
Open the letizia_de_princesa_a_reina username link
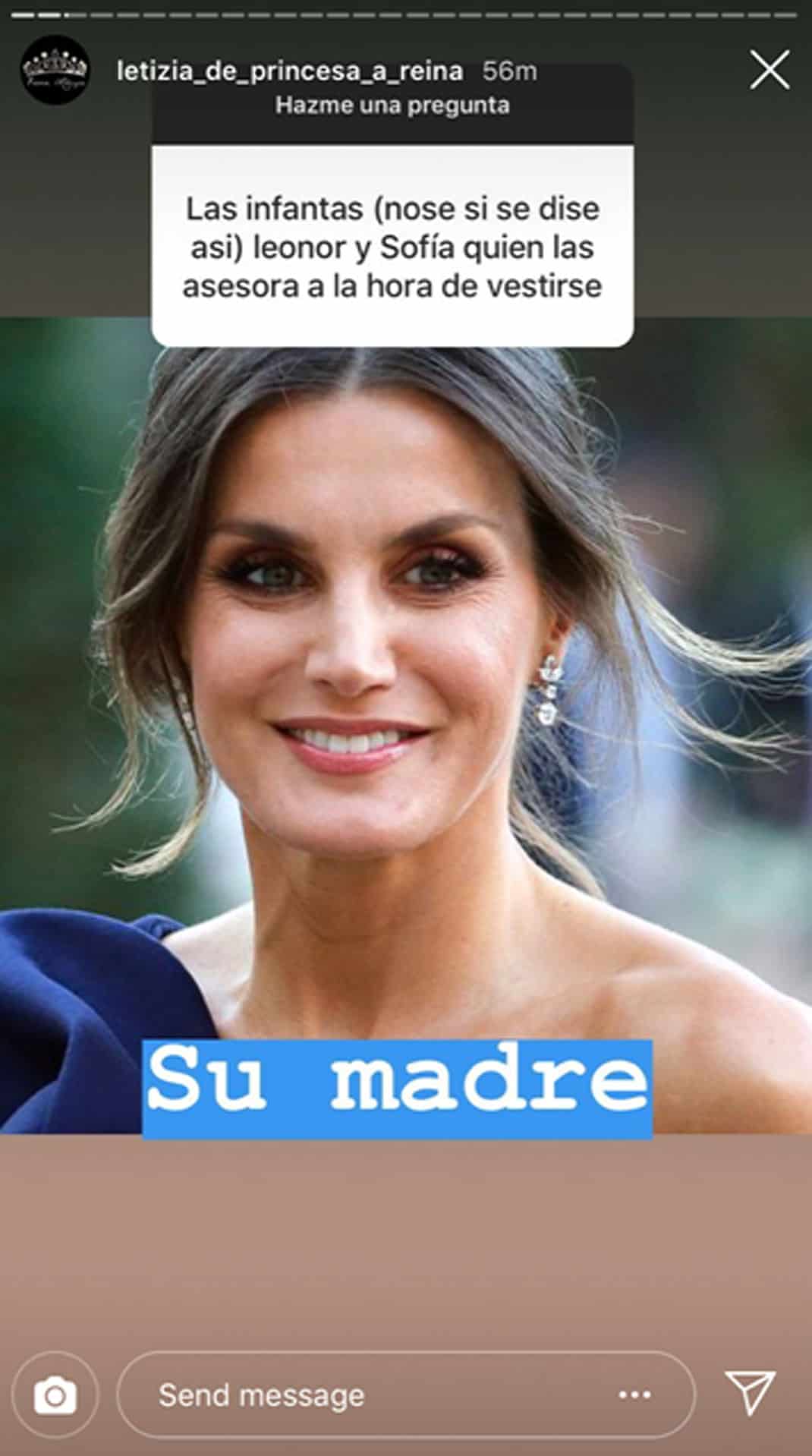coord(290,71)
